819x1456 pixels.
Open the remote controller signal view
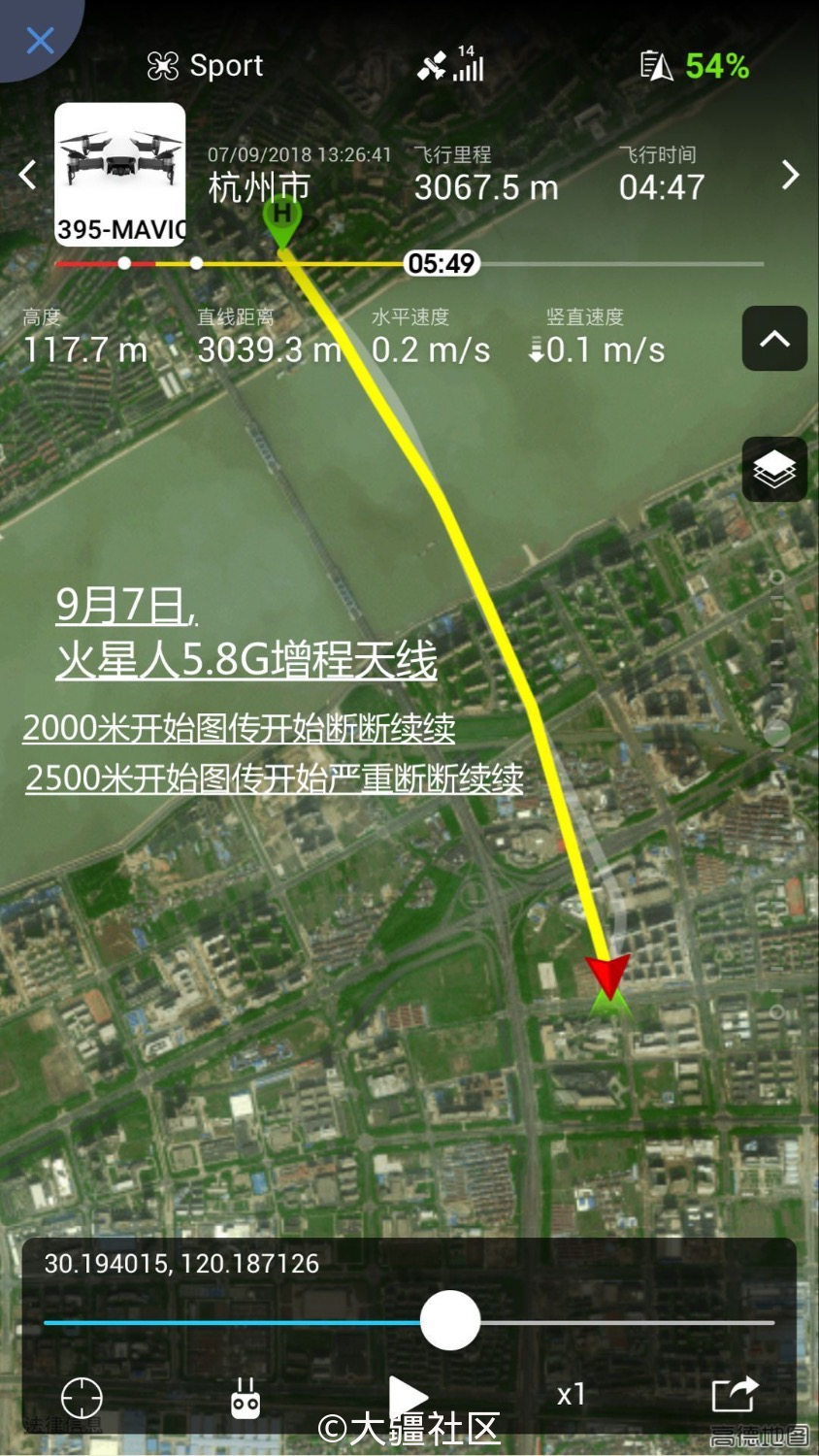tap(245, 1396)
